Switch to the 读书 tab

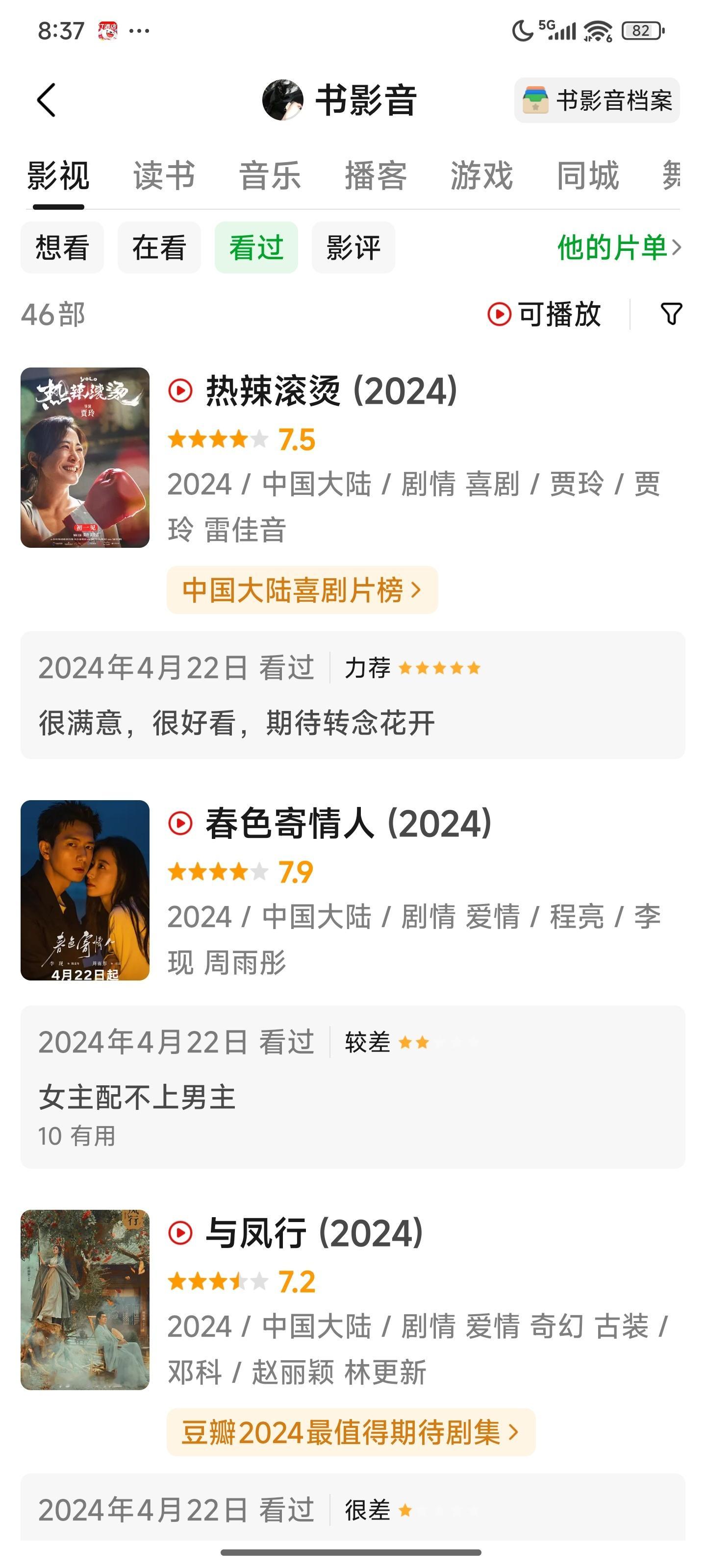pos(164,176)
